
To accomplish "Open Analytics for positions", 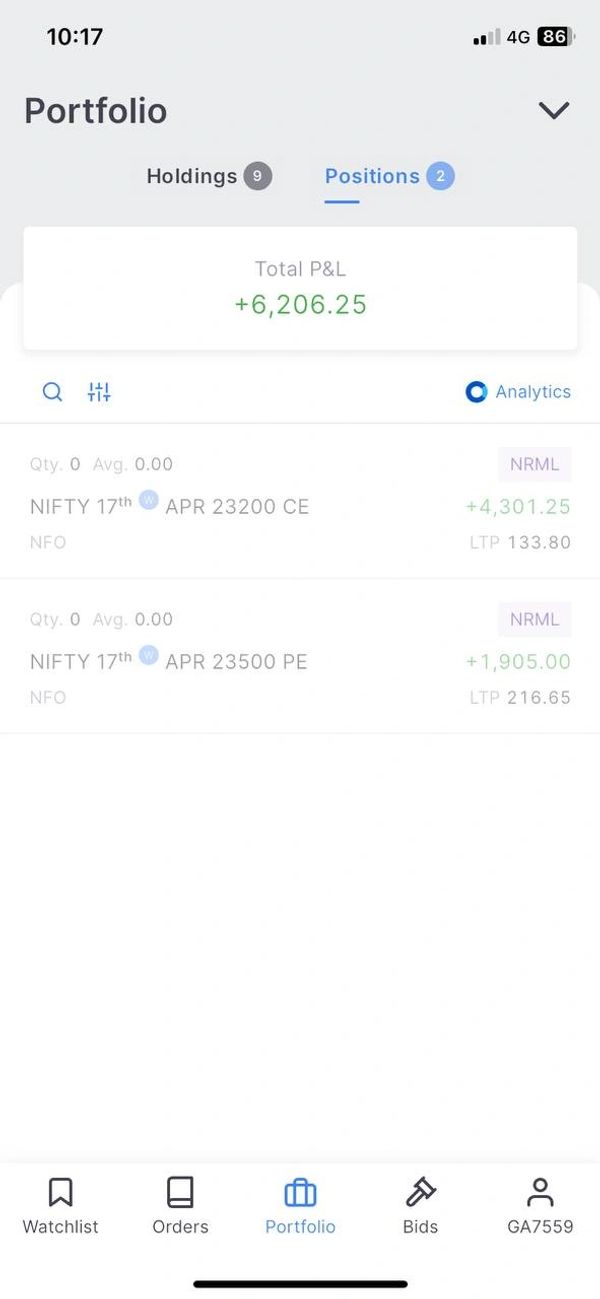I will [x=518, y=392].
